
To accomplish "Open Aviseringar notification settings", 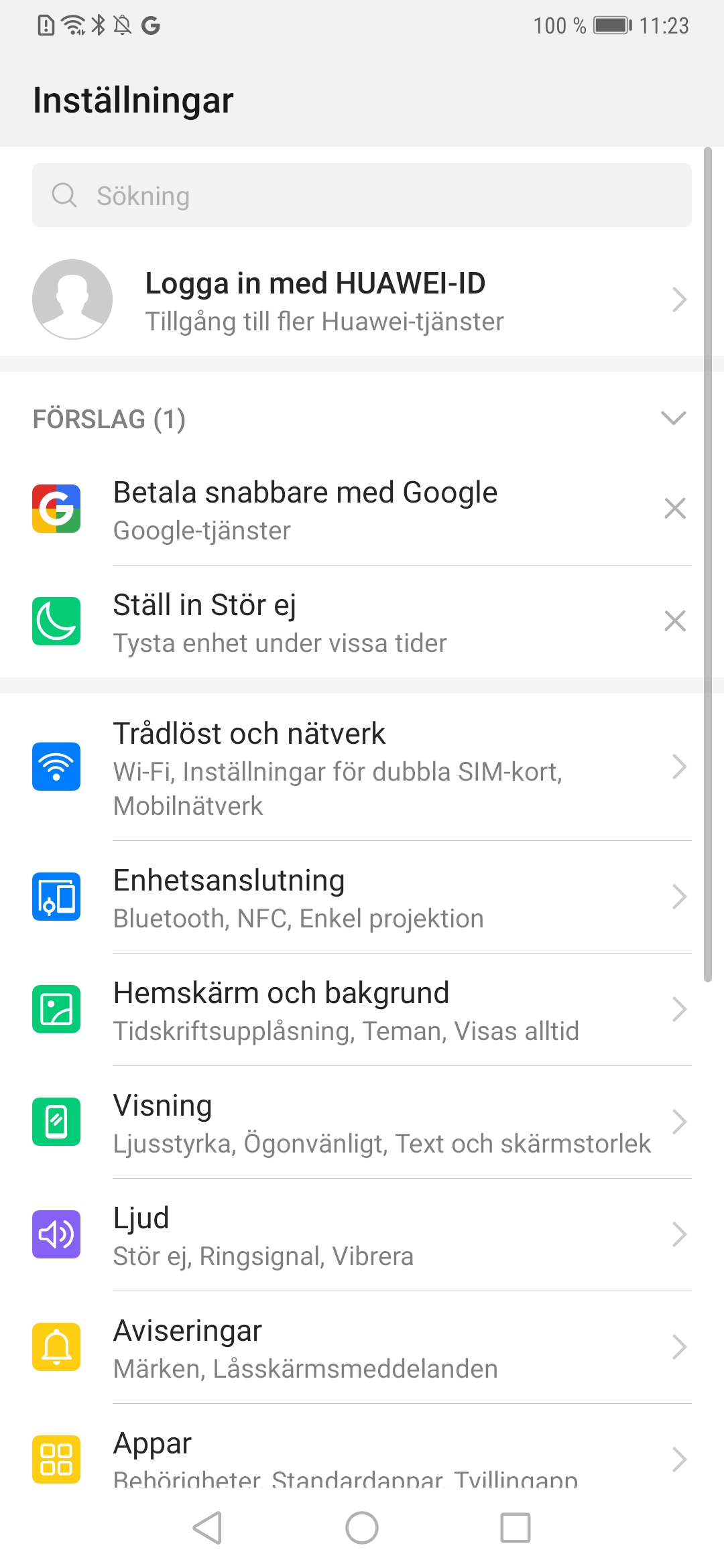I will pos(362,1348).
